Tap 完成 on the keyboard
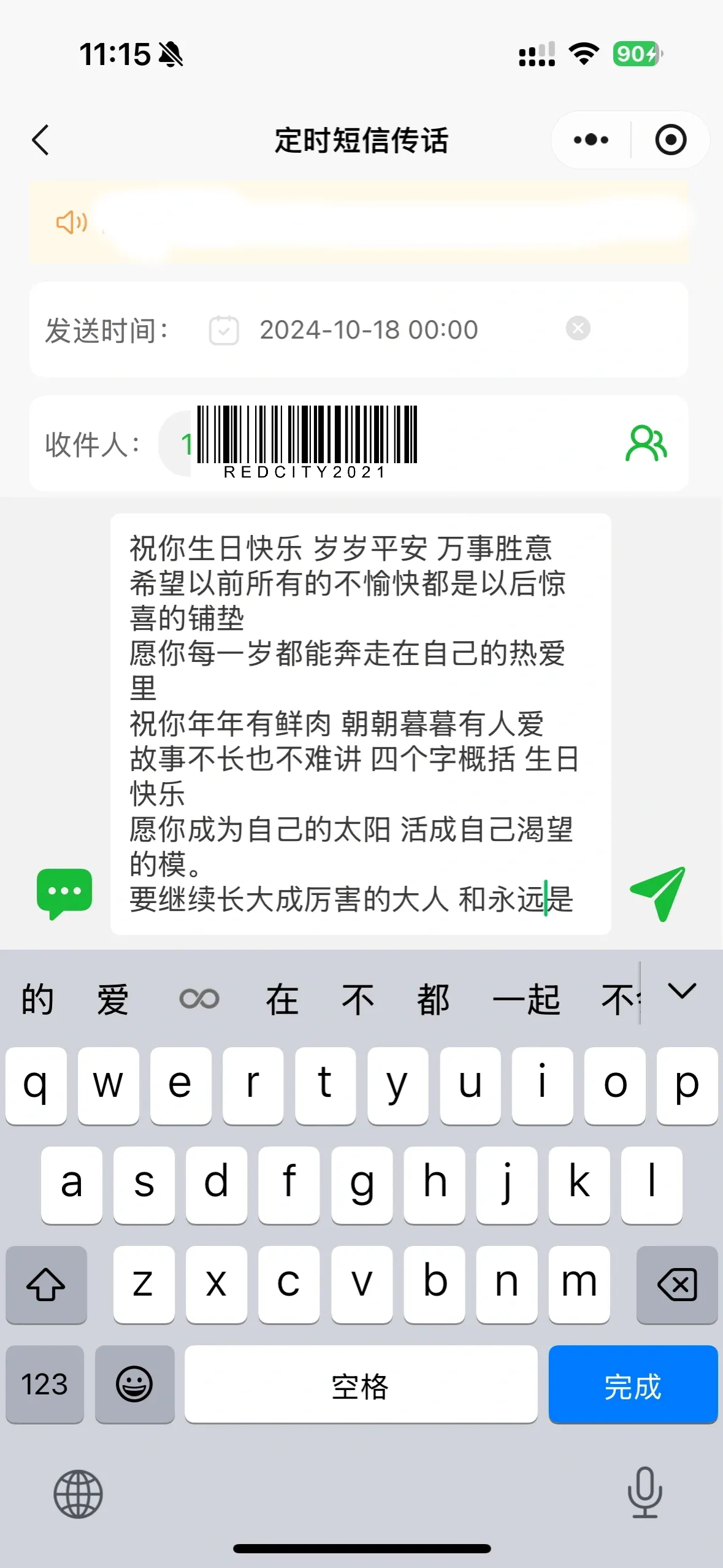 632,1385
